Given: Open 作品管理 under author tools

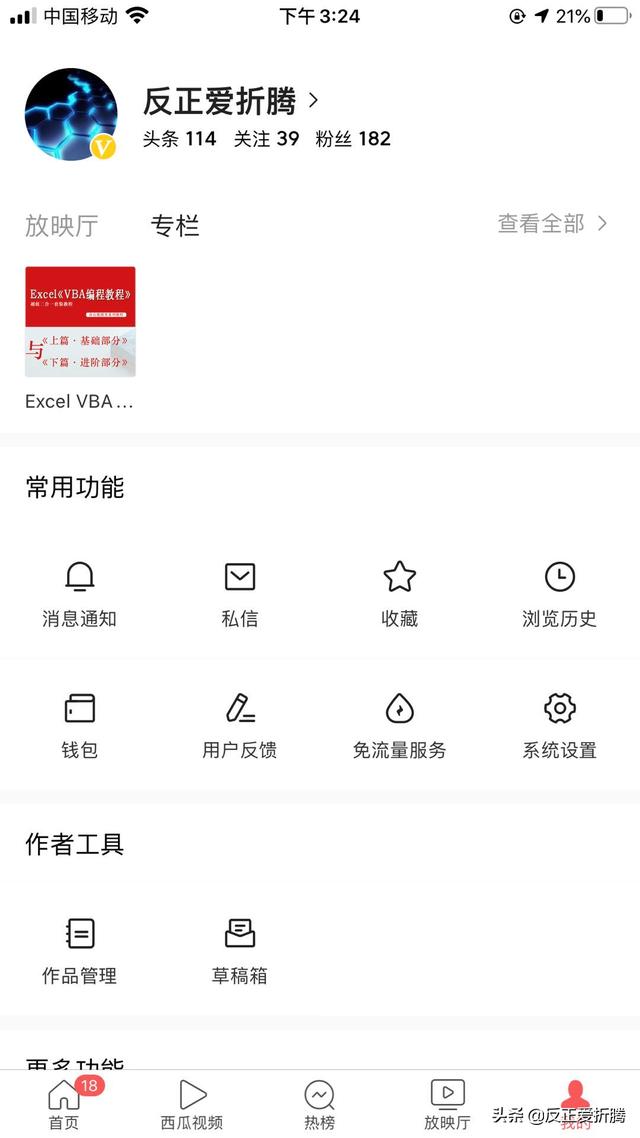Looking at the screenshot, I should 79,951.
